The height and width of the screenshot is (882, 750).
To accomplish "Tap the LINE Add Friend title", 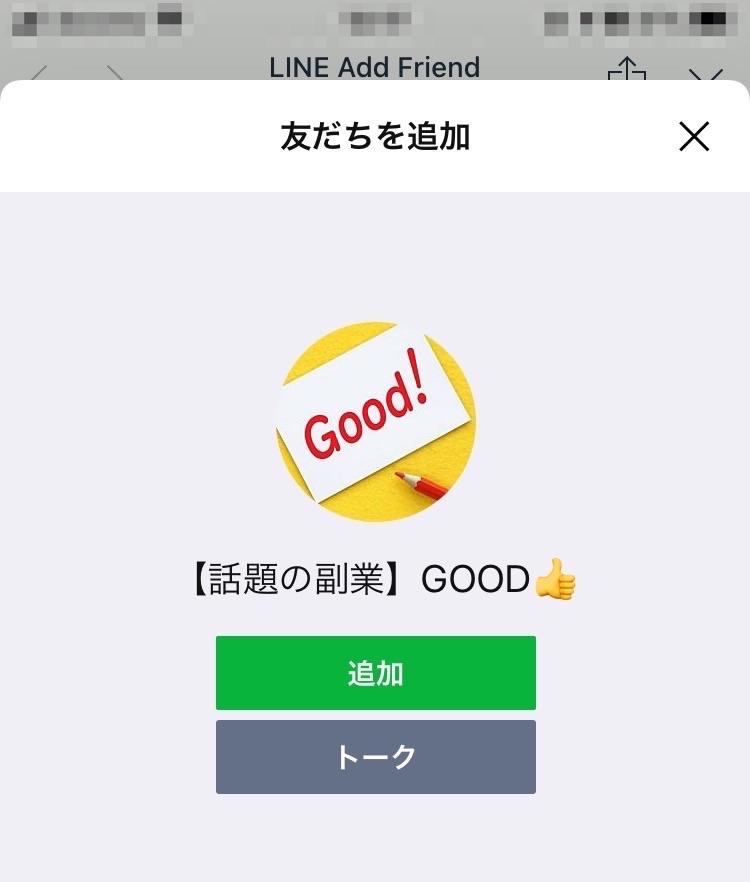I will coord(375,66).
